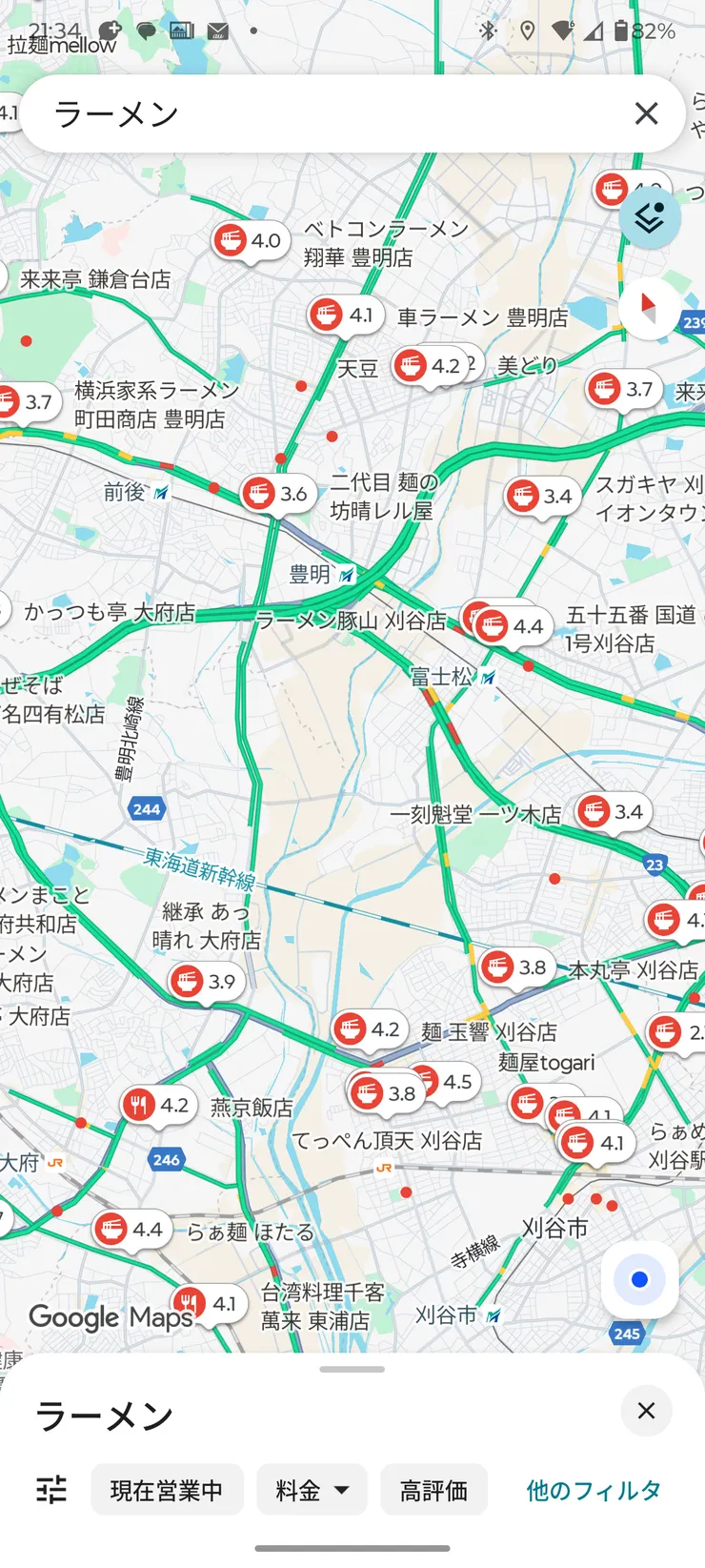
Task: Dismiss the ラーメン results sheet
Action: tap(646, 1411)
